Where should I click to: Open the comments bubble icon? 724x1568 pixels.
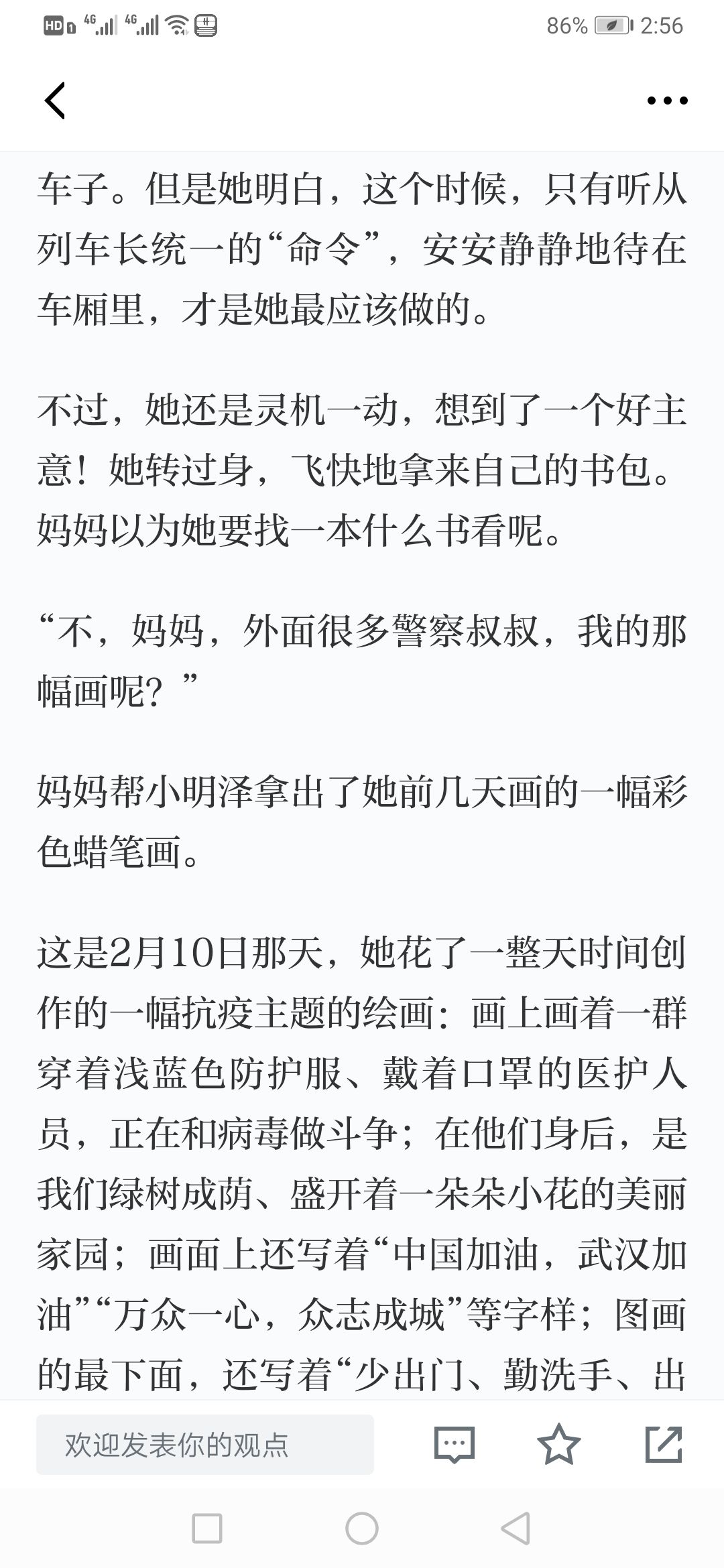coord(455,1444)
